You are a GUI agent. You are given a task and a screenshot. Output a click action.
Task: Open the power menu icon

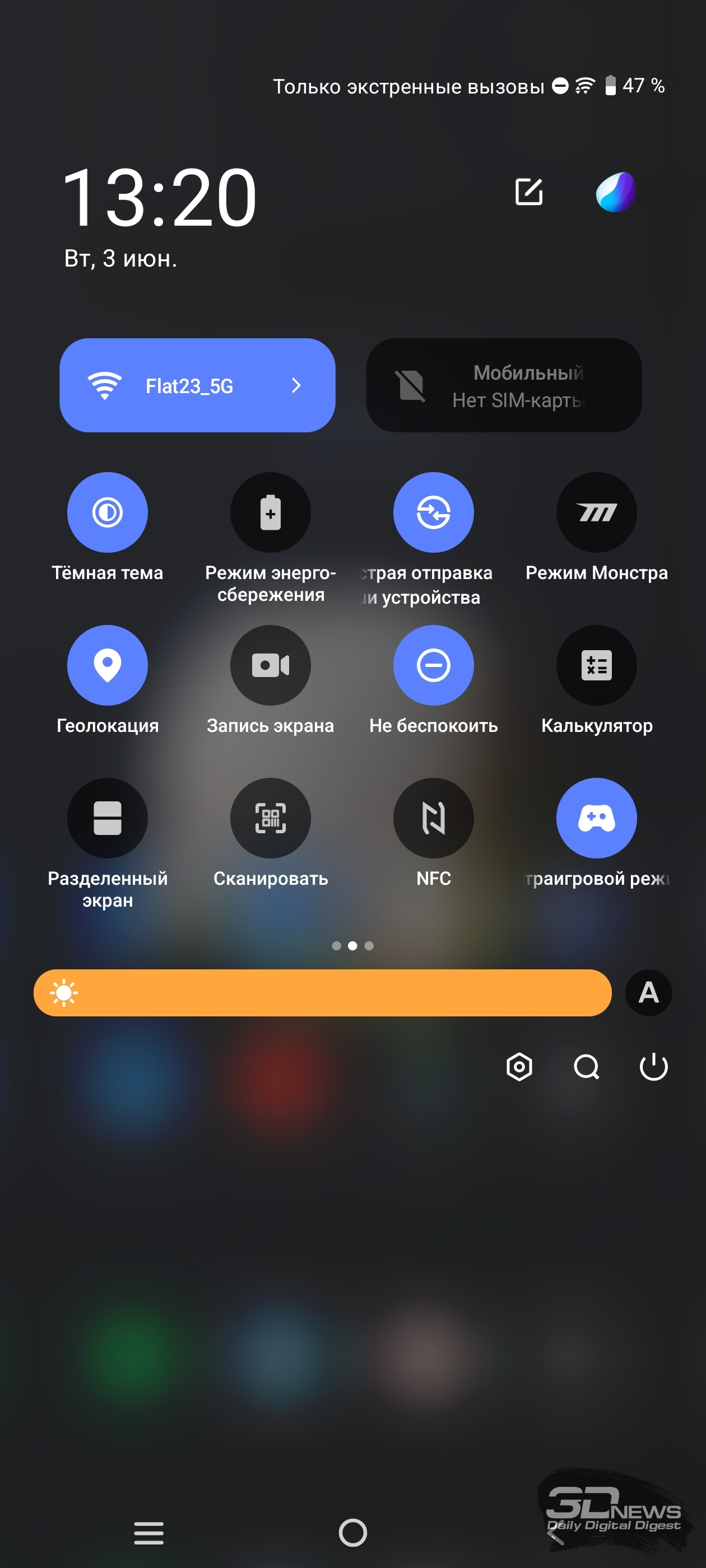pos(654,1066)
